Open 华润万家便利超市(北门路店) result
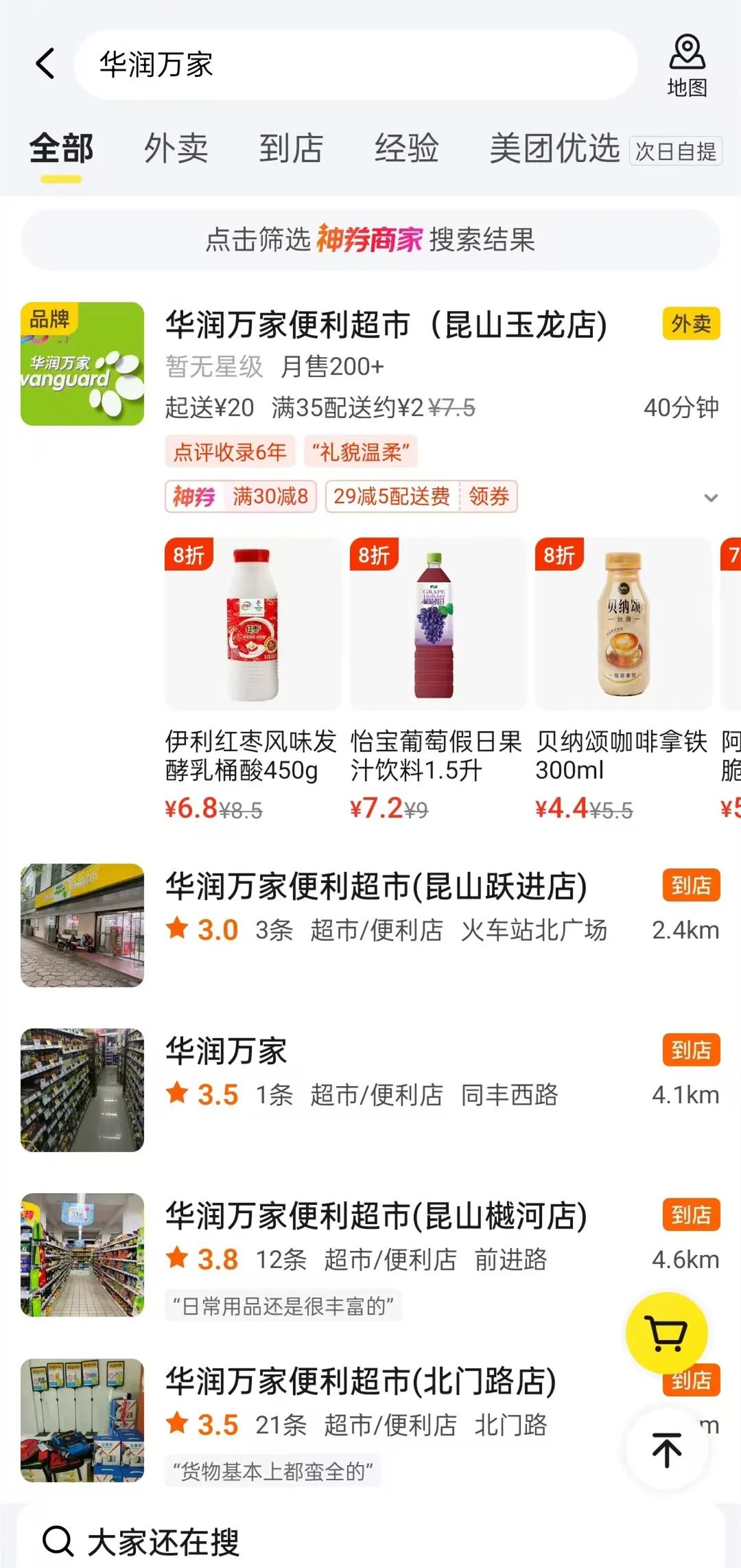741x1568 pixels. click(361, 1381)
